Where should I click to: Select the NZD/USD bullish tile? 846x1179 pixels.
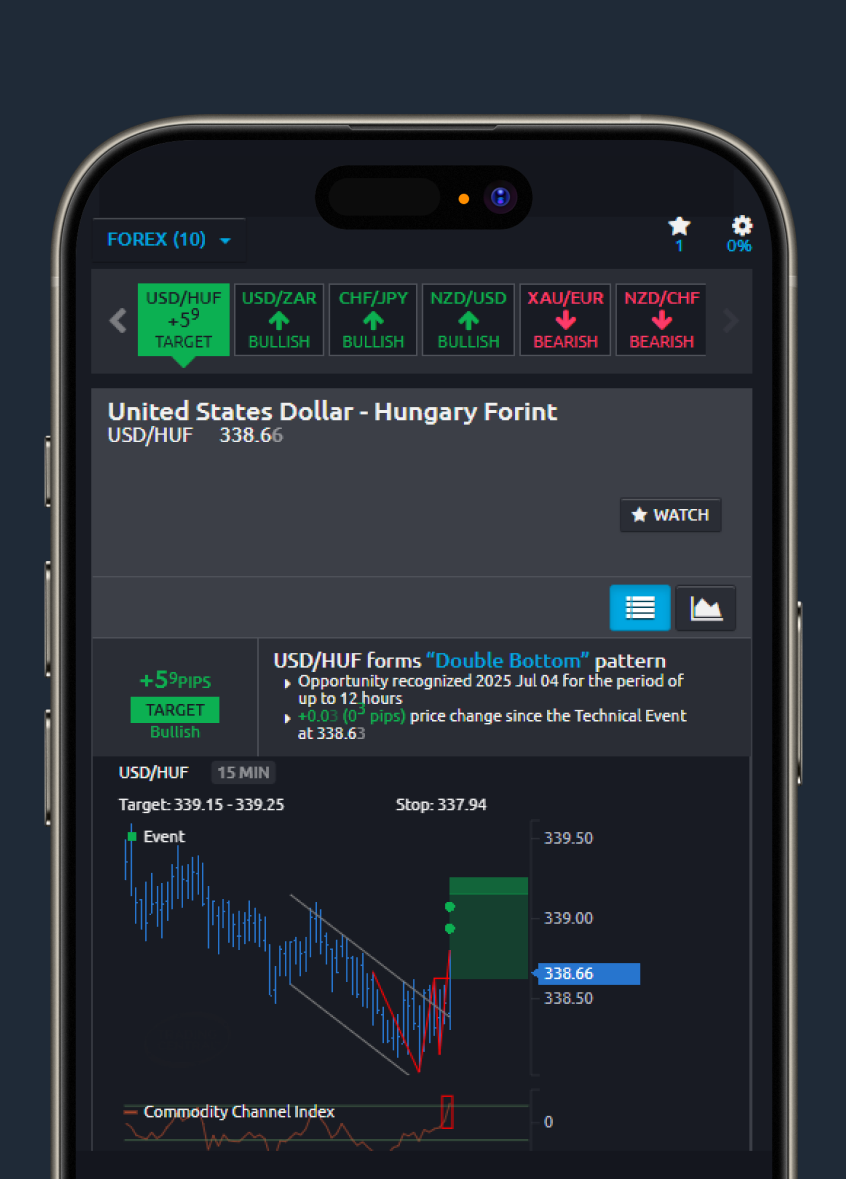pos(468,320)
